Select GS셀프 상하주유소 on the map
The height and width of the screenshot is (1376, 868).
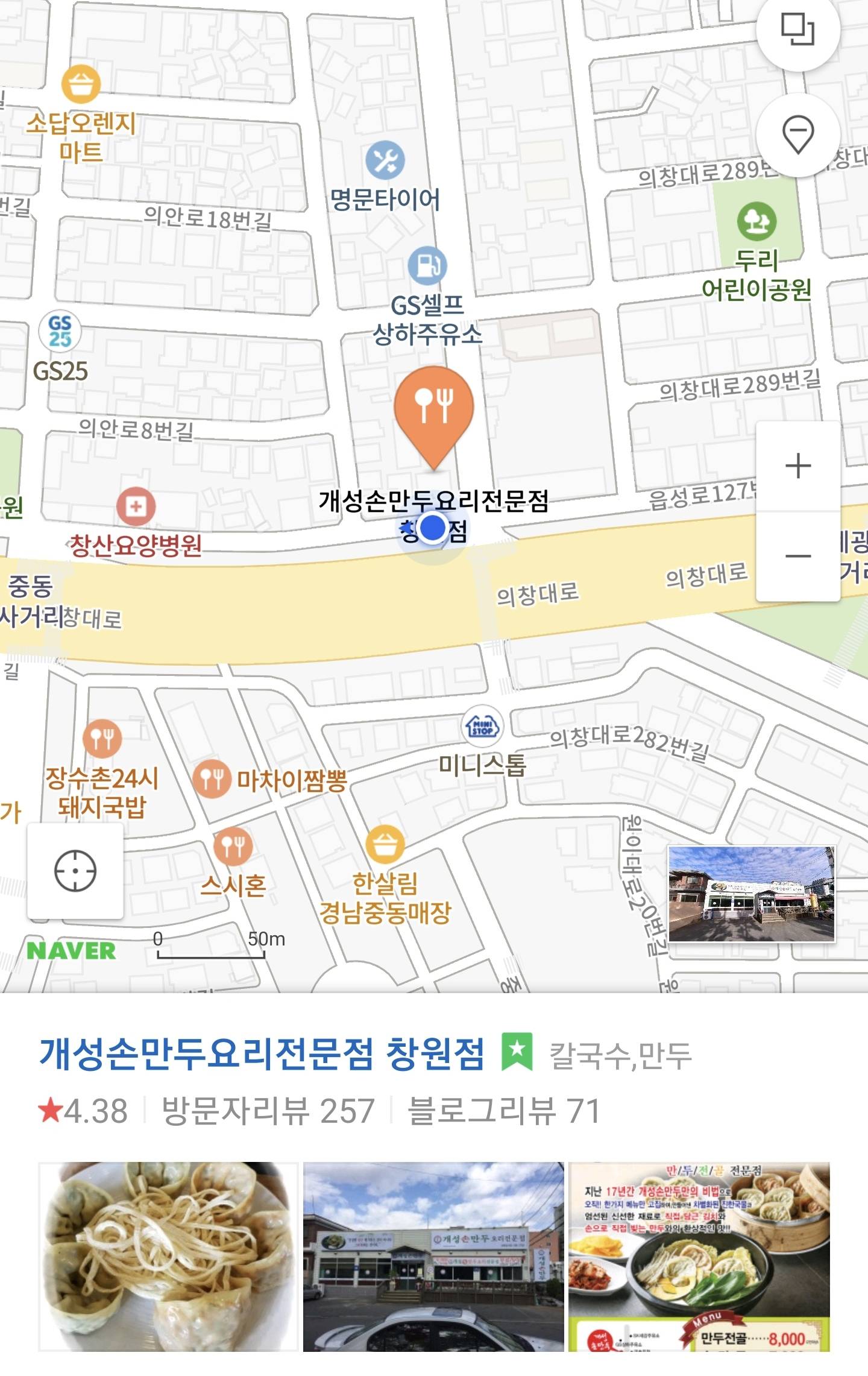coord(427,266)
